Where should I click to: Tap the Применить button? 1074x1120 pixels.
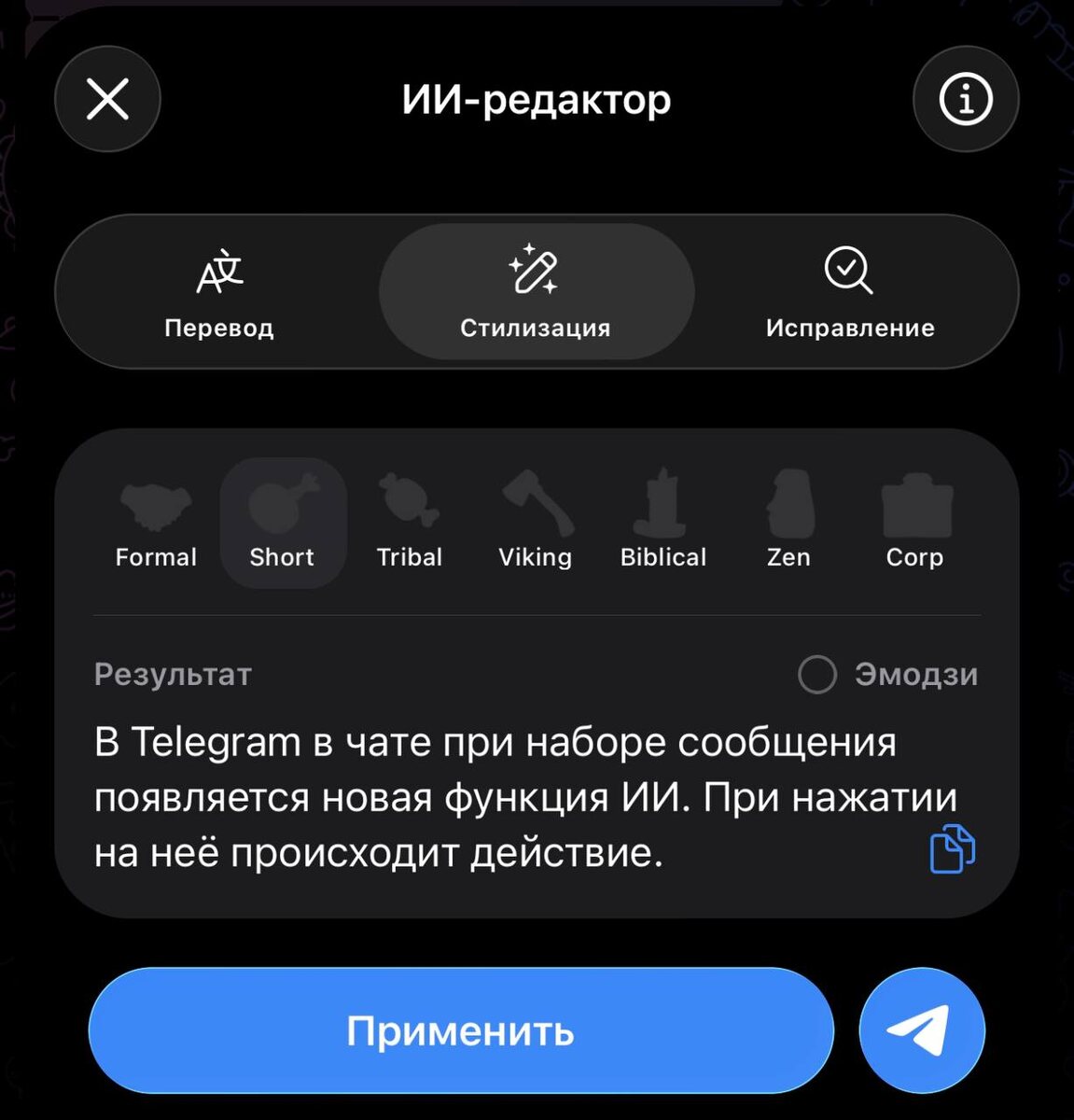click(461, 1030)
